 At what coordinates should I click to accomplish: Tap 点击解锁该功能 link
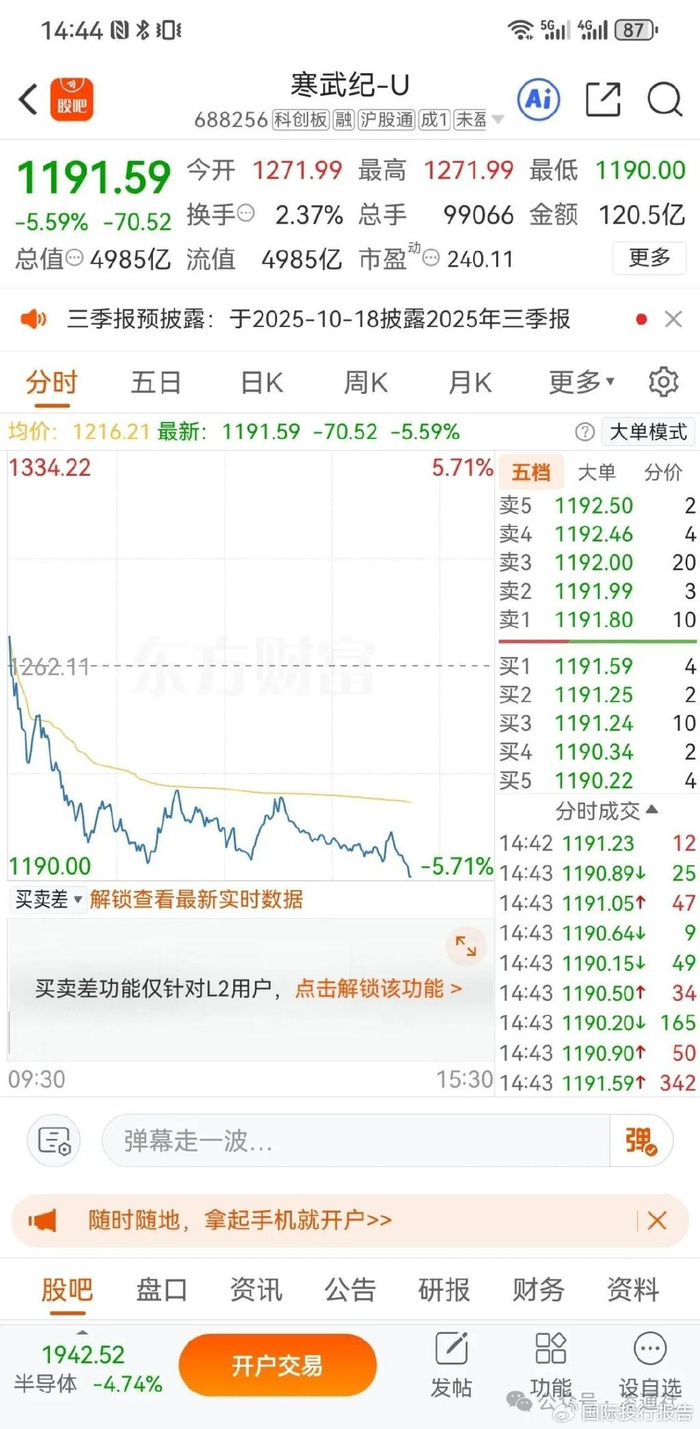click(x=378, y=989)
